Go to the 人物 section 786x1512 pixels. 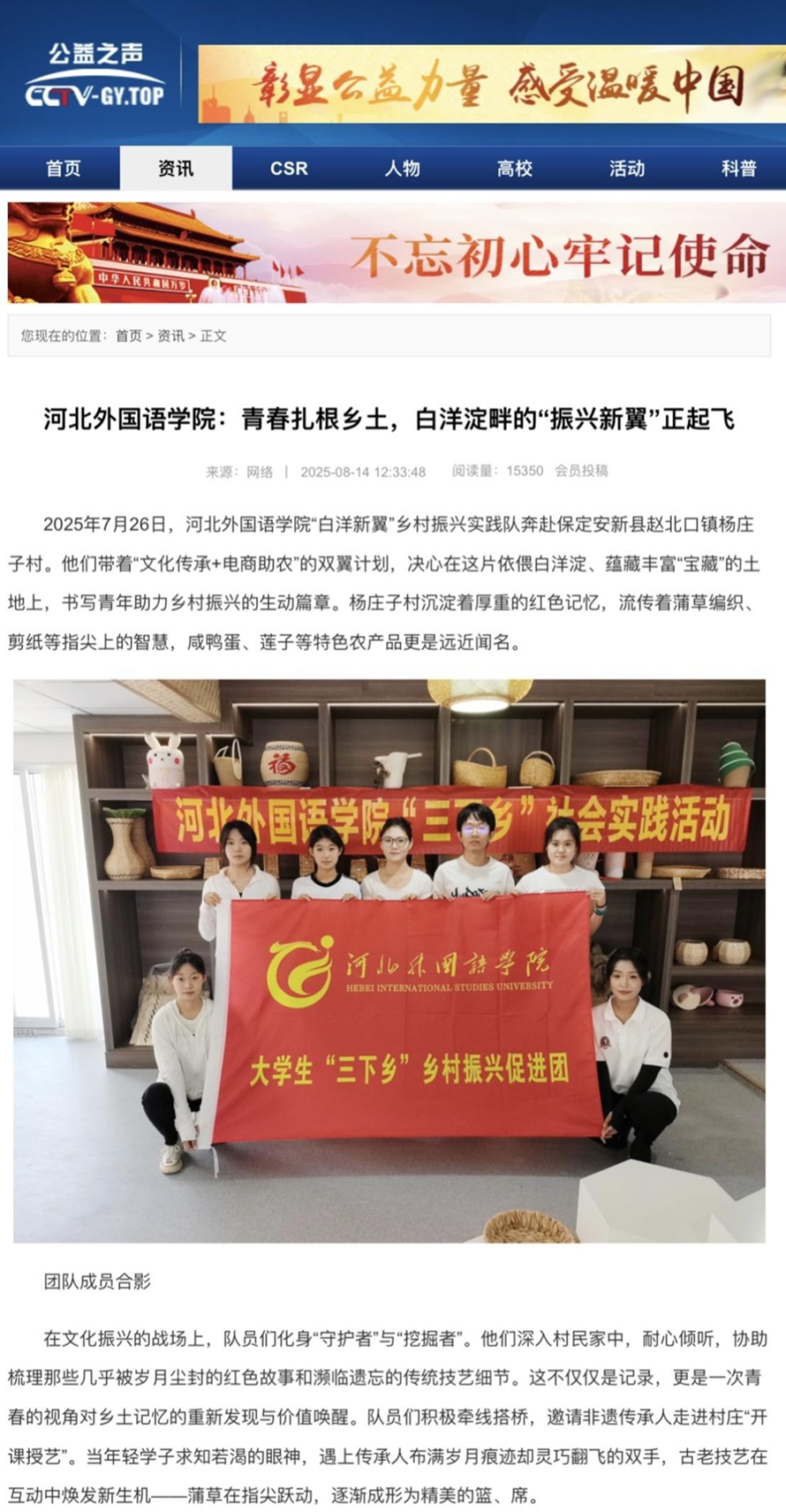tap(402, 168)
